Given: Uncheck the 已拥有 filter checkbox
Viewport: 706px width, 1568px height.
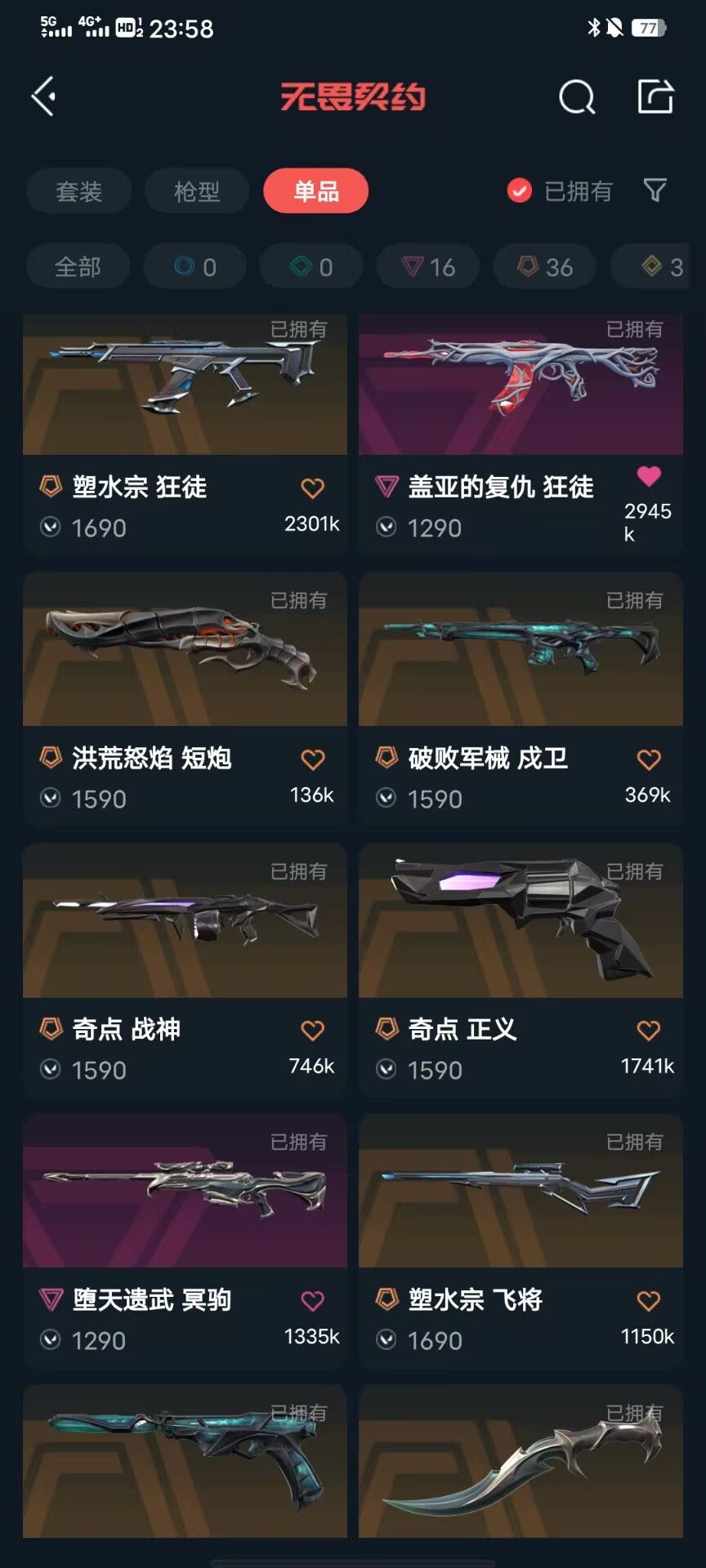Looking at the screenshot, I should pos(520,190).
